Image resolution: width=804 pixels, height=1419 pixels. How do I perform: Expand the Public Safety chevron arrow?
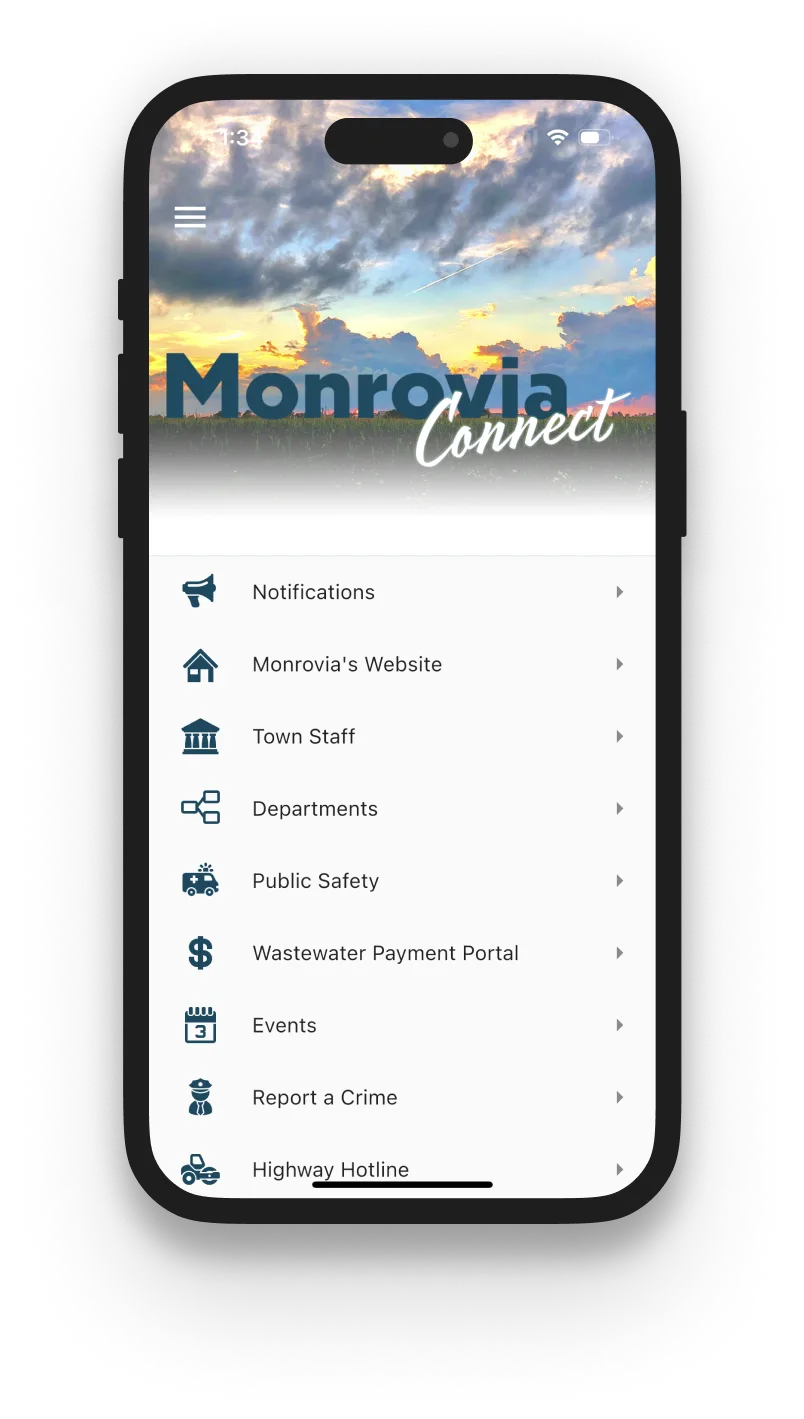click(620, 880)
